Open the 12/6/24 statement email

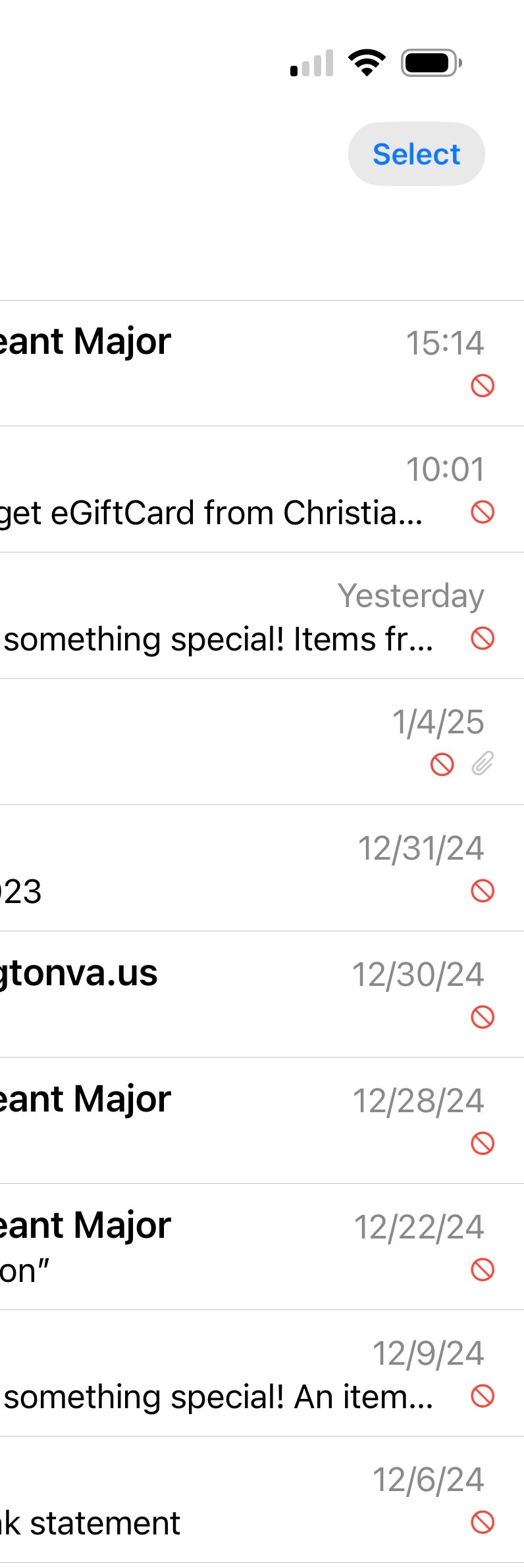(x=262, y=1500)
